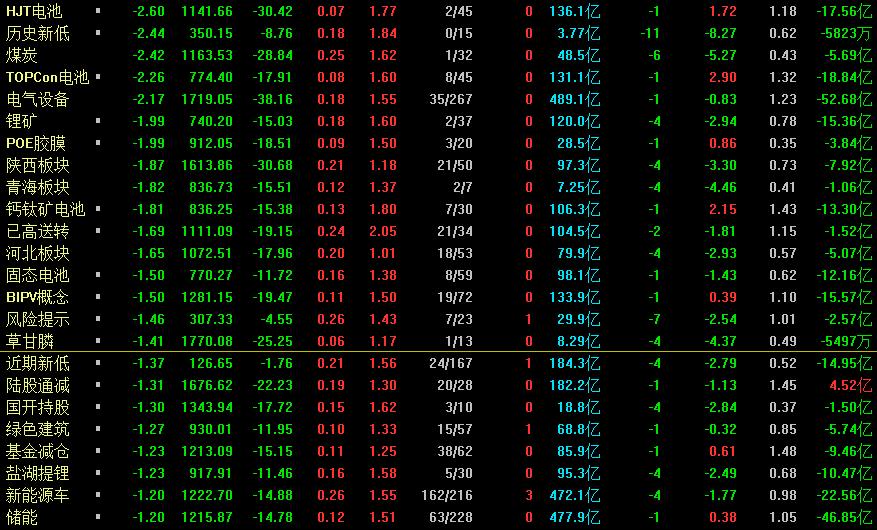This screenshot has height=530, width=877.
Task: Select the 盐湖提锂 row
Action: coord(38,473)
